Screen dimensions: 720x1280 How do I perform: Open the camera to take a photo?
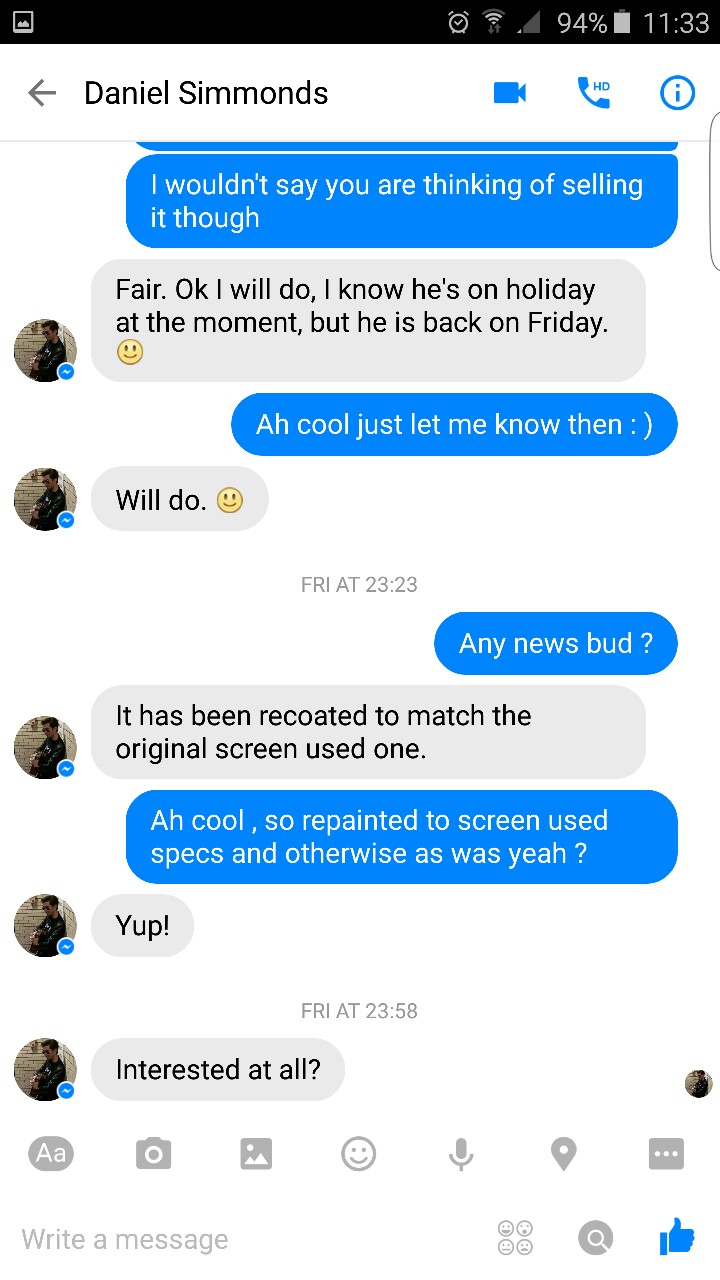[x=153, y=1154]
